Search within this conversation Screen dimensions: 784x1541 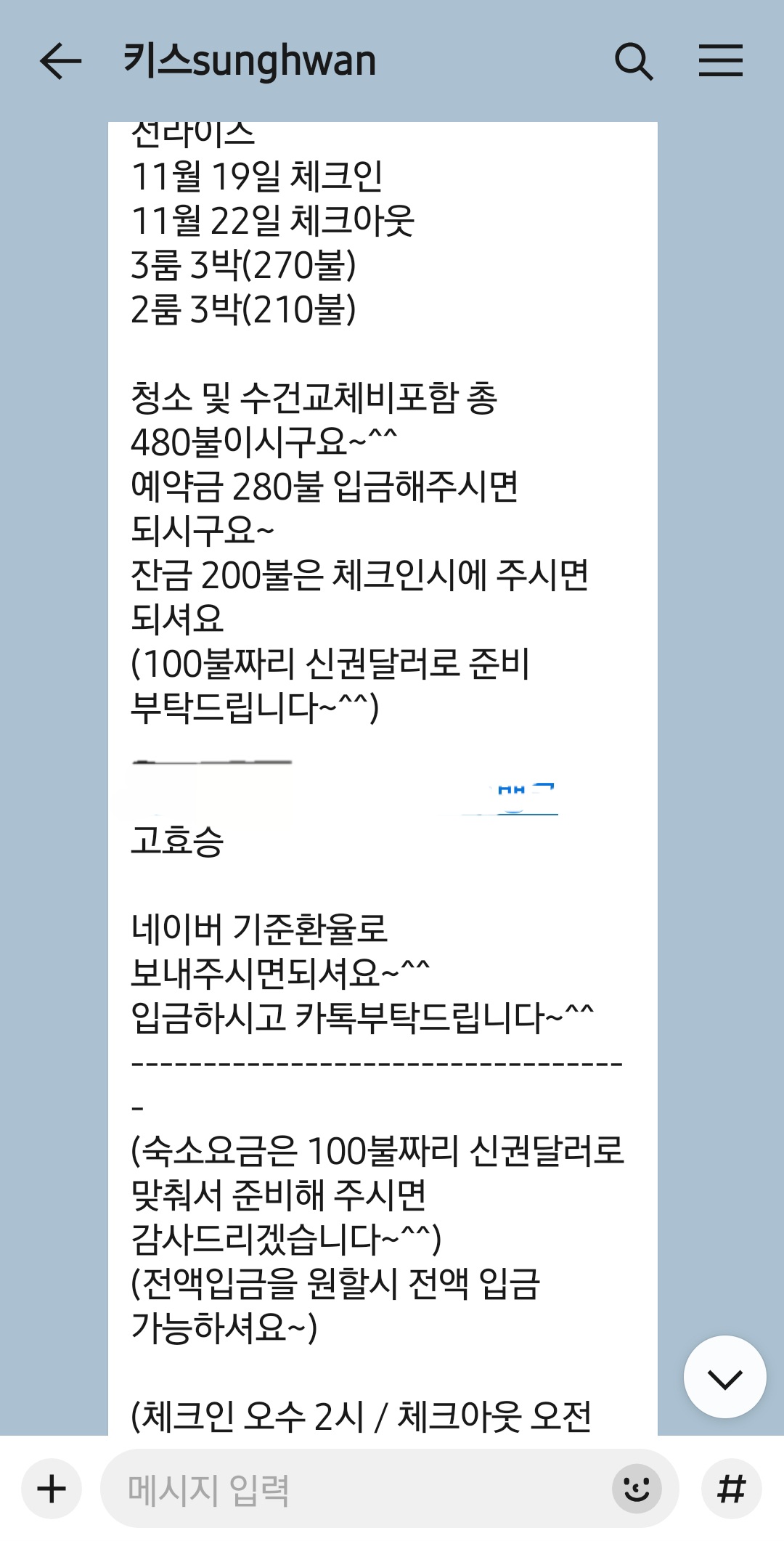[x=634, y=61]
